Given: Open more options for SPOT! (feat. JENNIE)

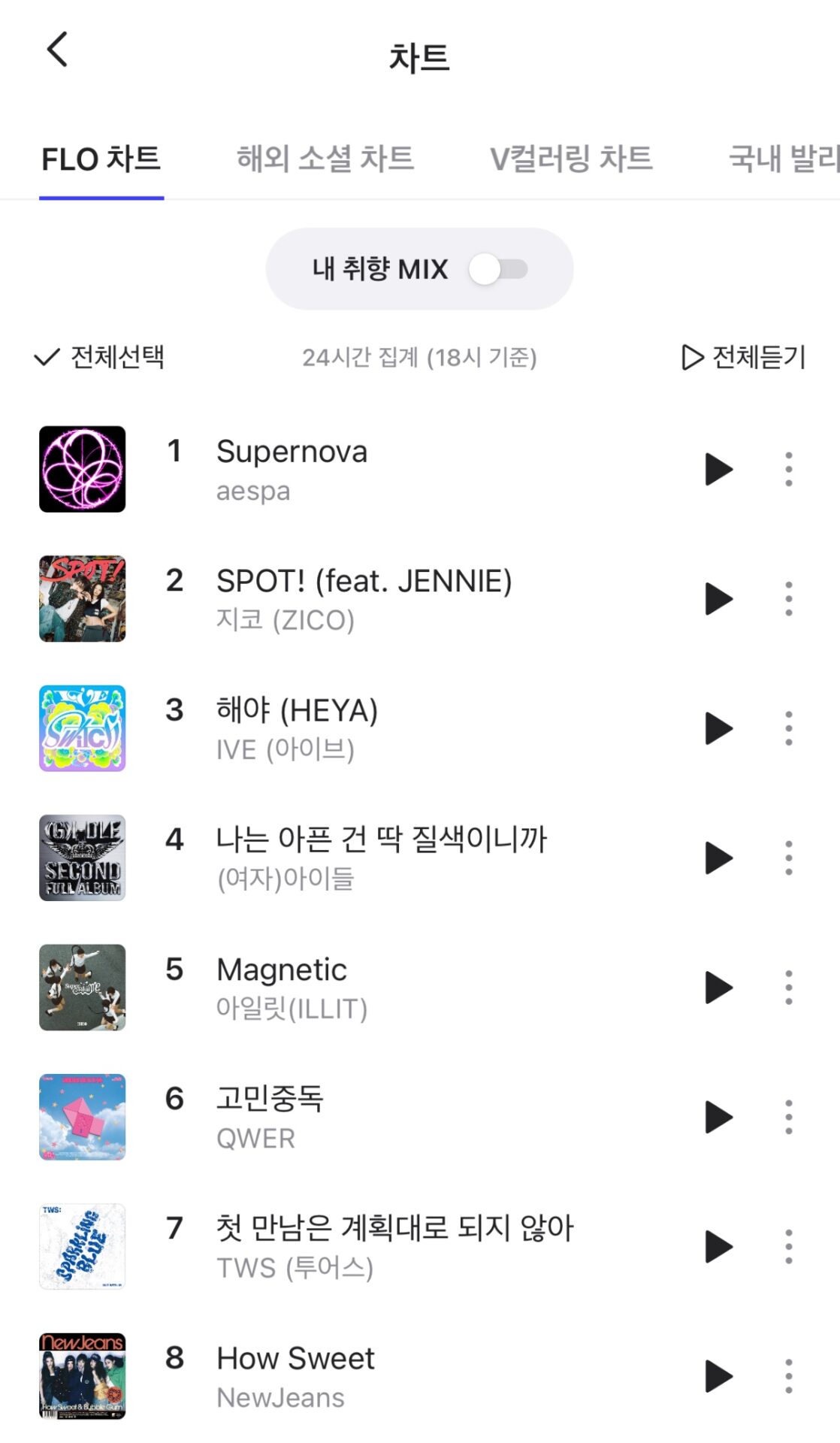Looking at the screenshot, I should (788, 599).
